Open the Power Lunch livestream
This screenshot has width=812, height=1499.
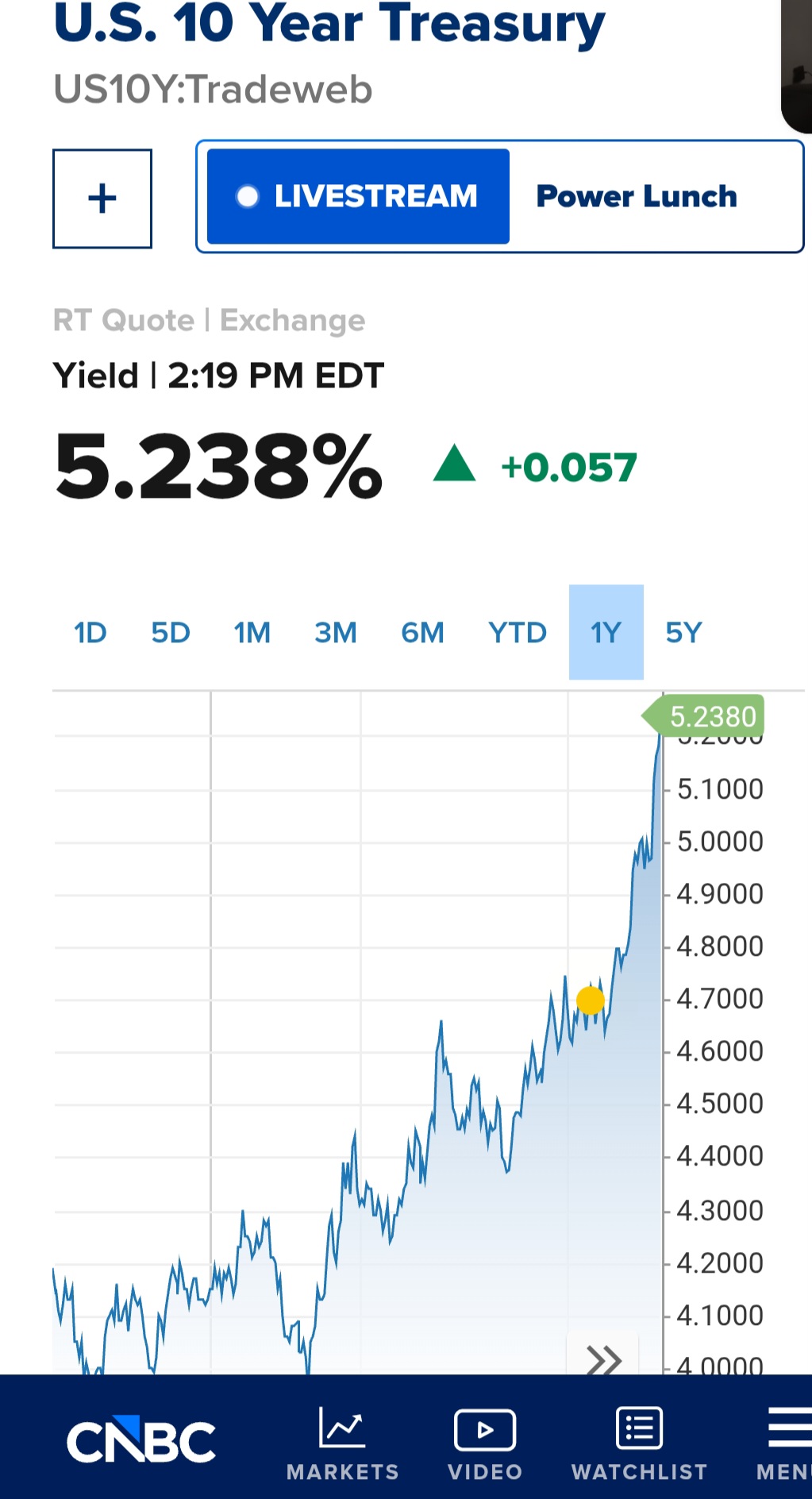[500, 197]
